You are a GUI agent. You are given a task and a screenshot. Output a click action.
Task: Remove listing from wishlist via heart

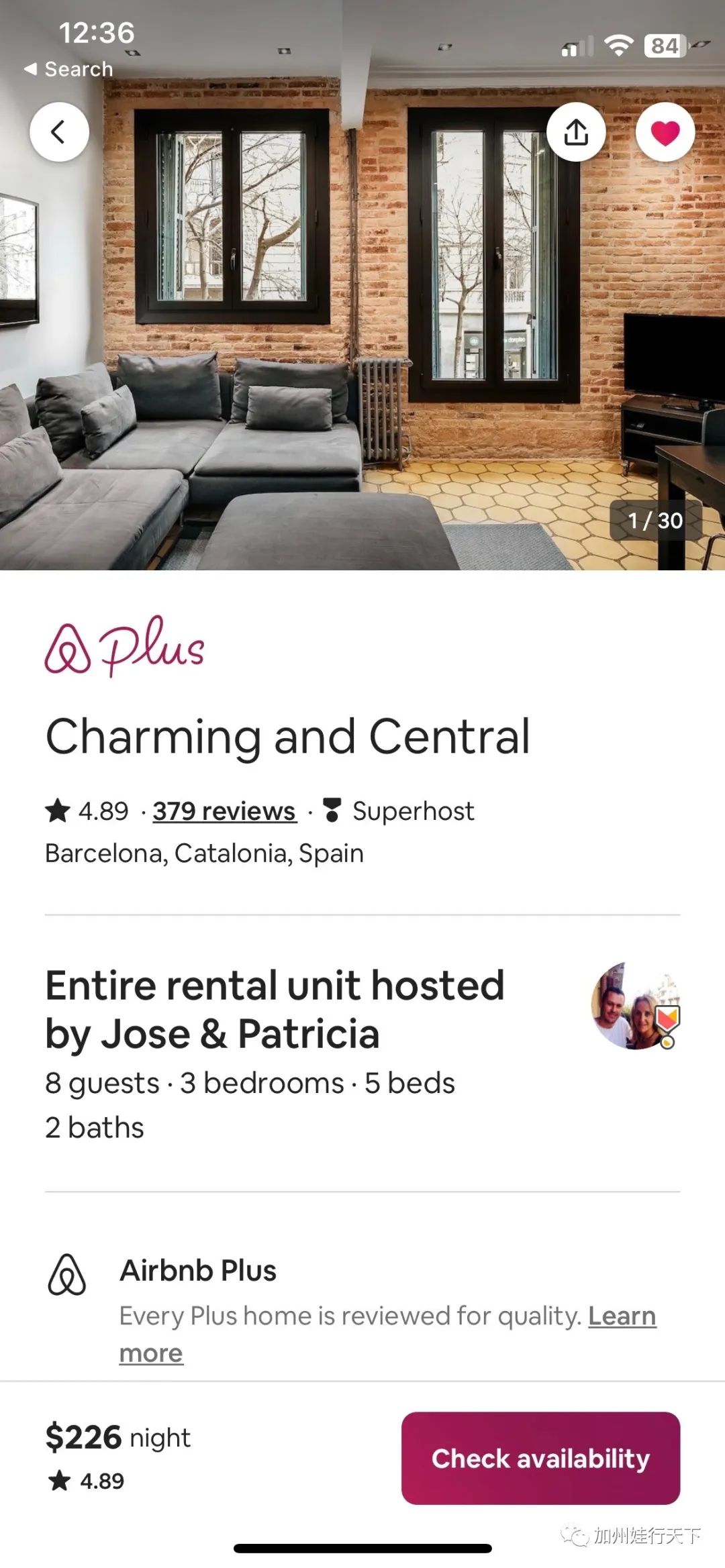point(665,132)
